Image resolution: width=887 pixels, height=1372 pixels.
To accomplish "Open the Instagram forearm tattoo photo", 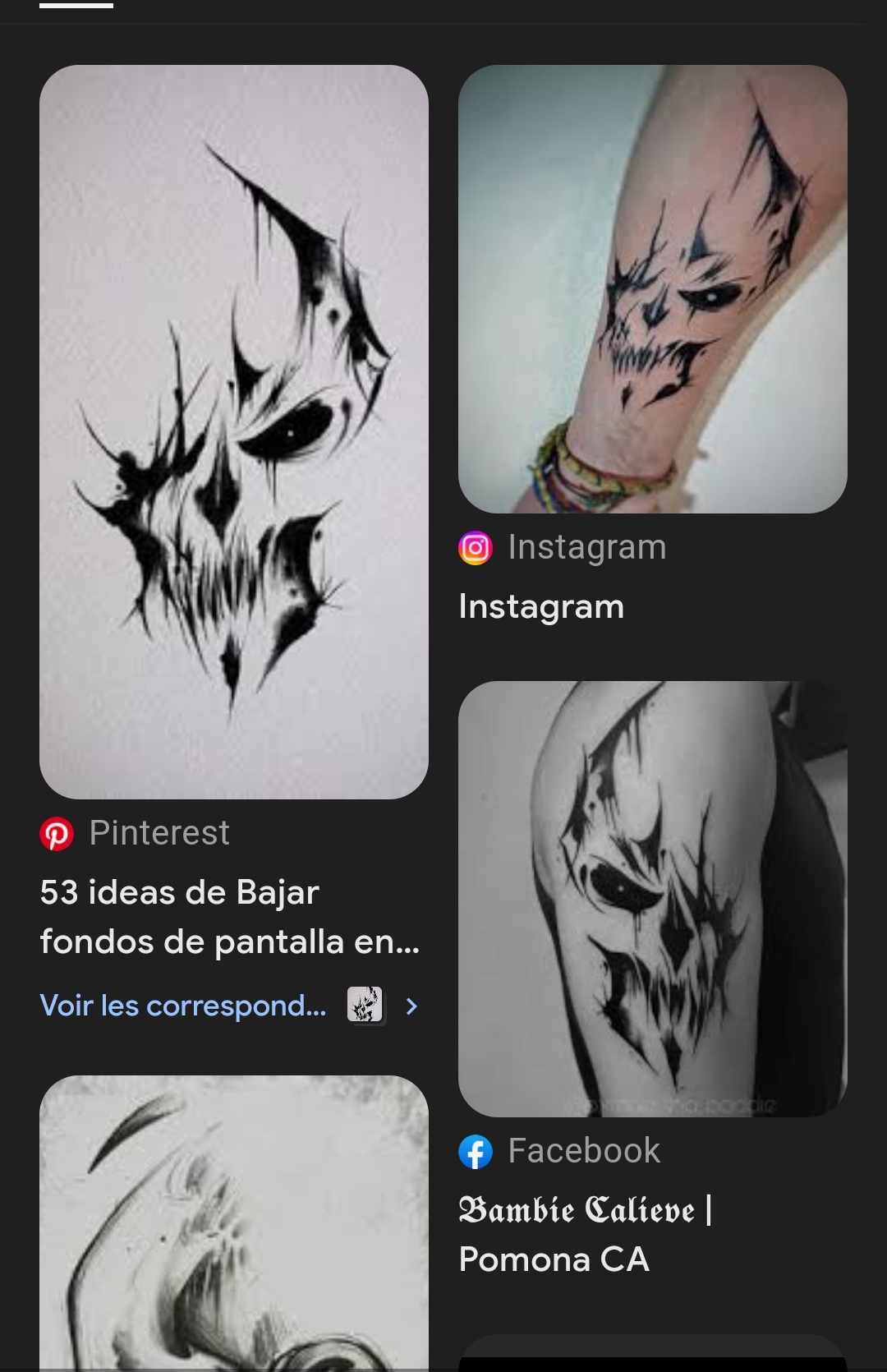I will (652, 288).
